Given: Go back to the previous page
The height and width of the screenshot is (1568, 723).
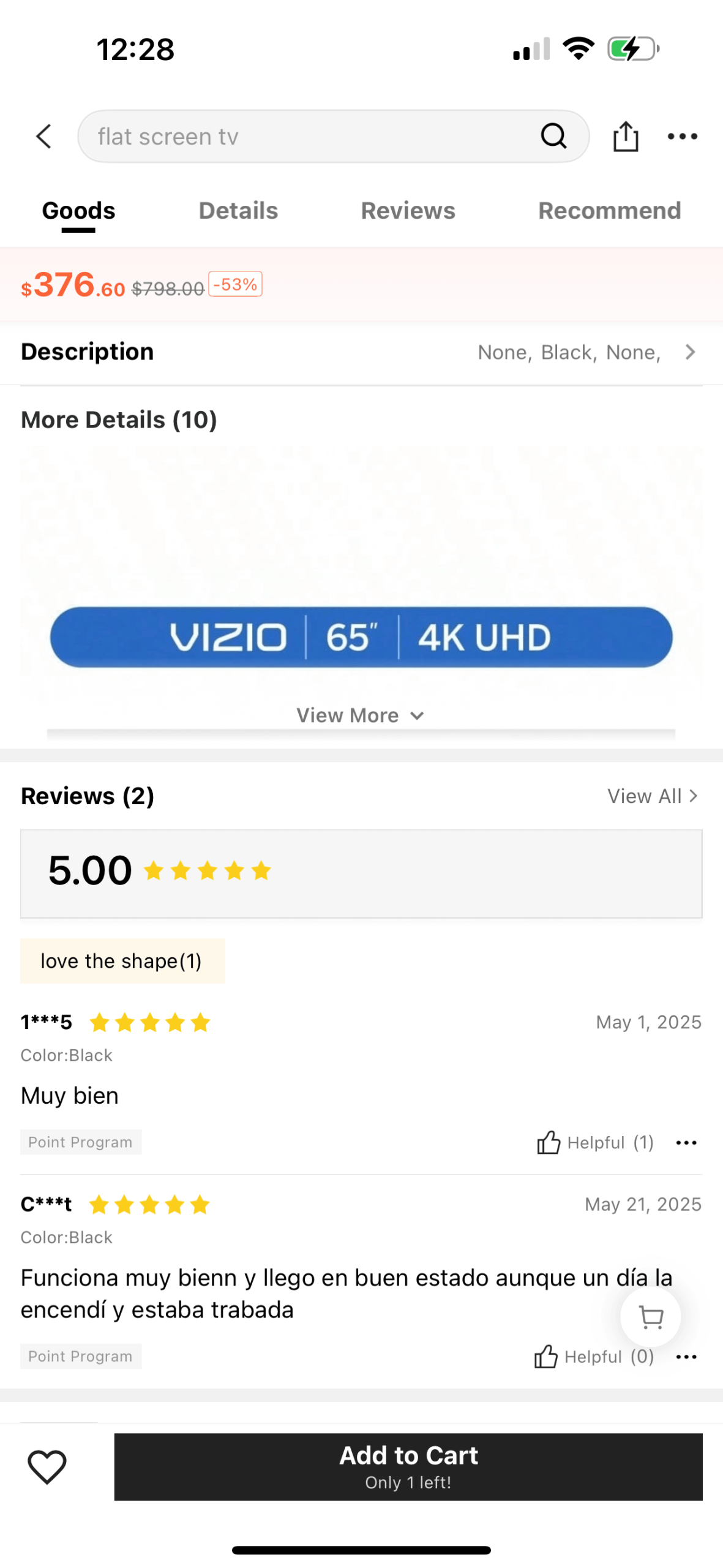Looking at the screenshot, I should click(x=43, y=136).
